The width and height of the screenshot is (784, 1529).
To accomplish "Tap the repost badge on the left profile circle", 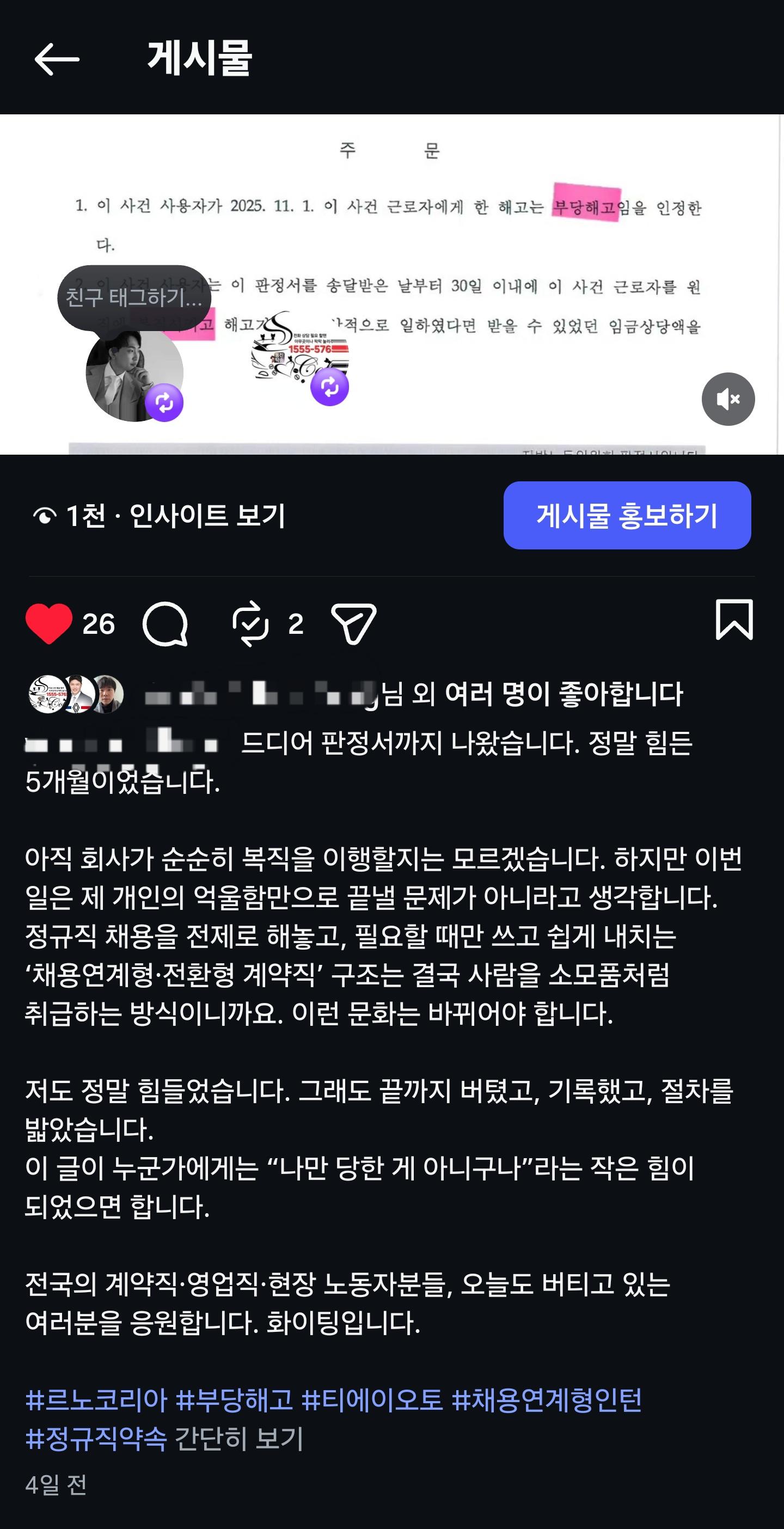I will tap(166, 403).
